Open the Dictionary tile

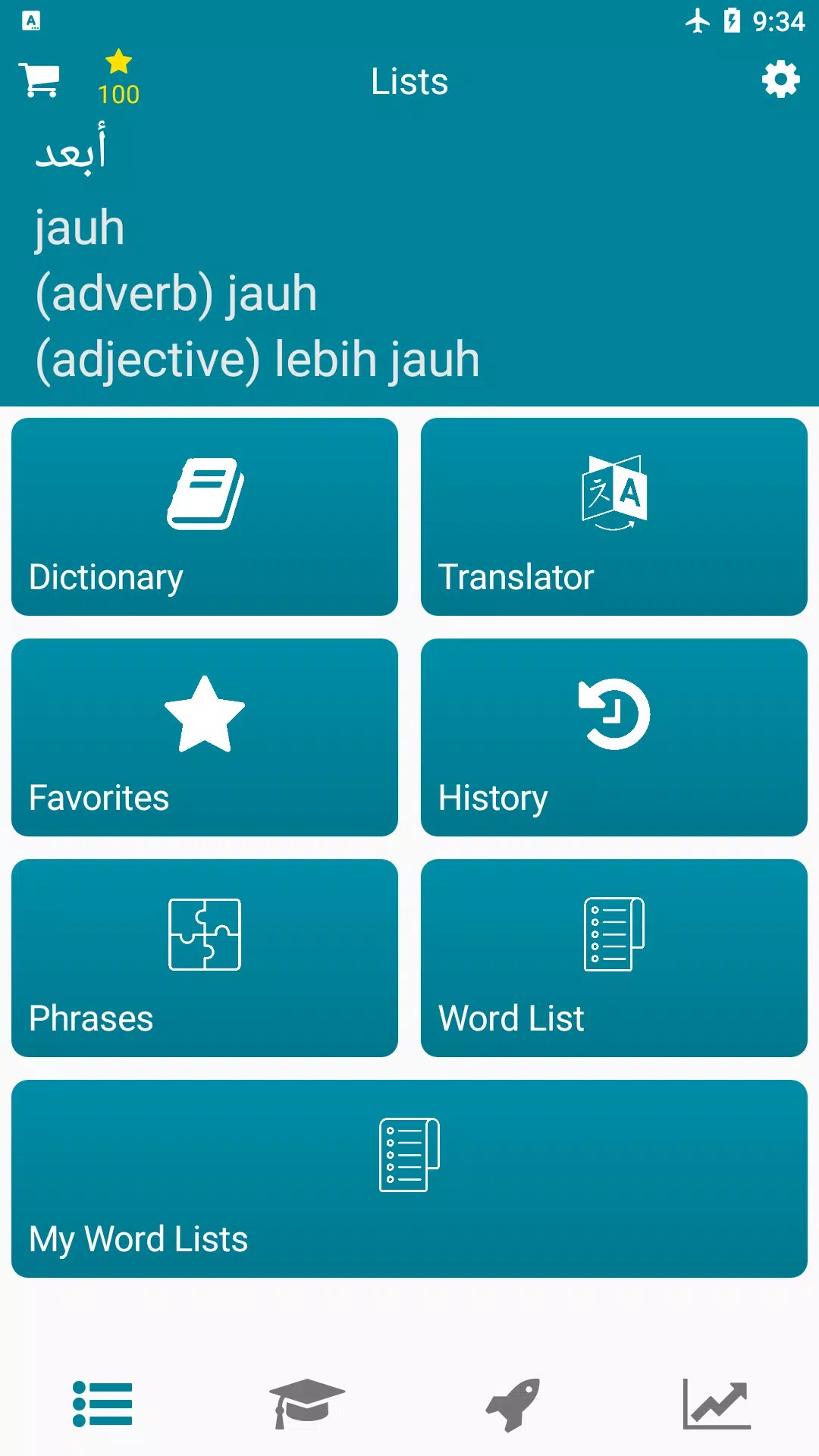click(205, 516)
